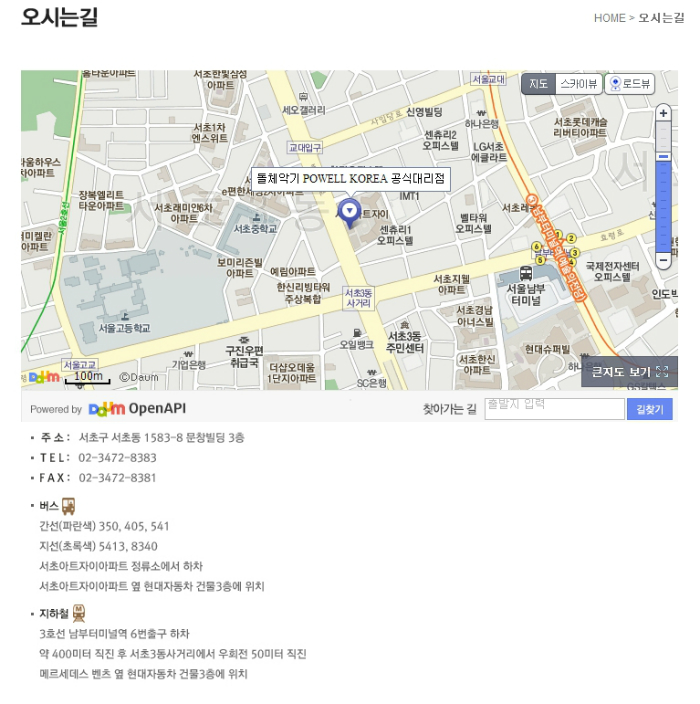Open 로드뷰 street view
The image size is (700, 704).
[631, 84]
